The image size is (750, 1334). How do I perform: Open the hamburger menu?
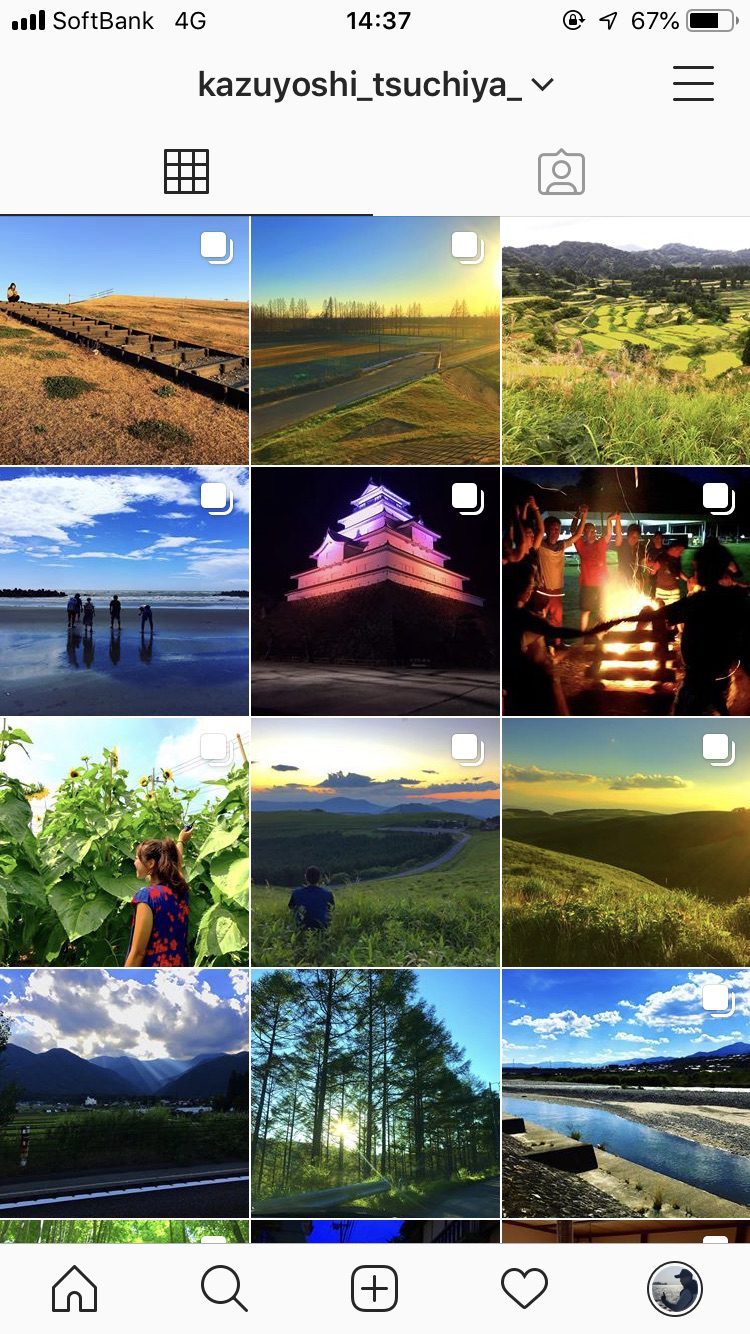pyautogui.click(x=693, y=83)
